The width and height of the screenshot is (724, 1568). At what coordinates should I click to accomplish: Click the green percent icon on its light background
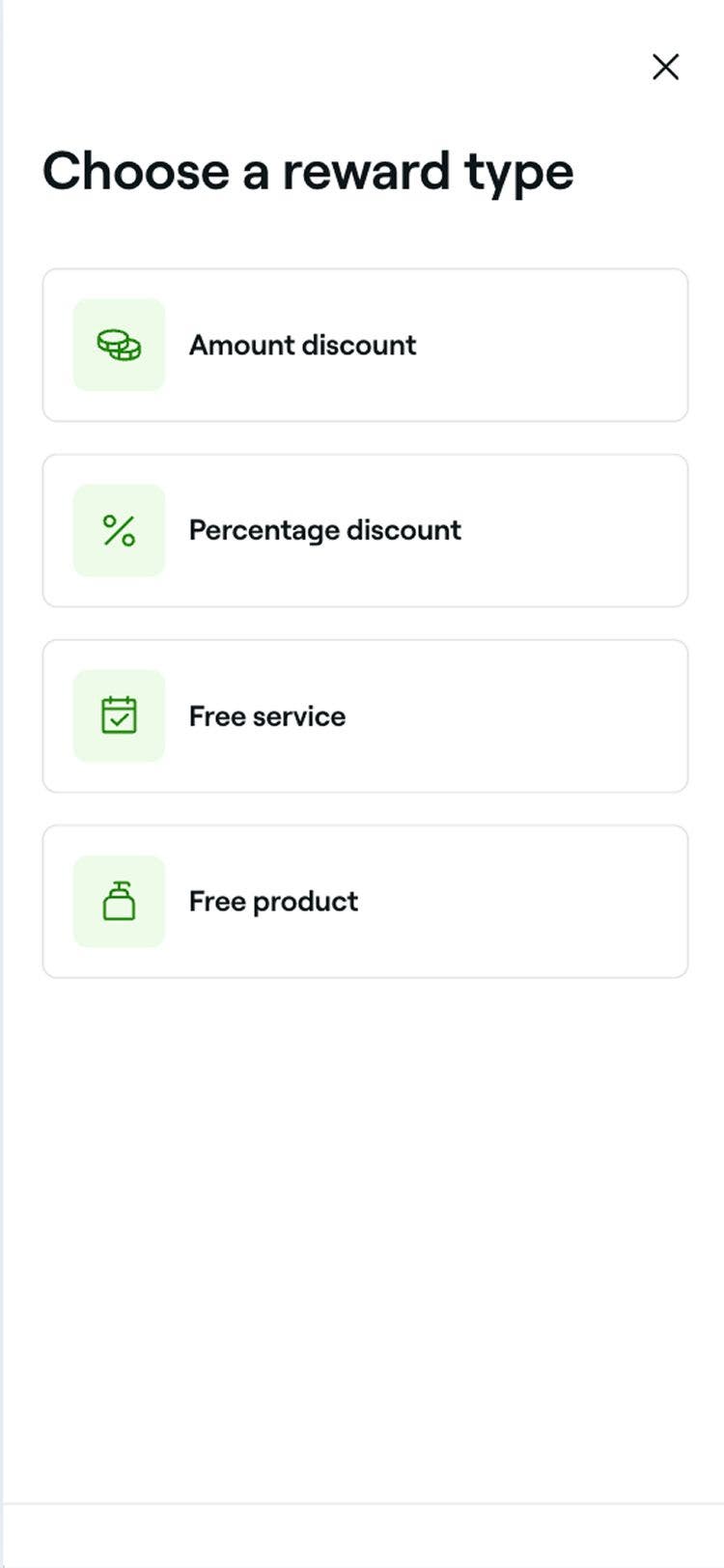118,530
